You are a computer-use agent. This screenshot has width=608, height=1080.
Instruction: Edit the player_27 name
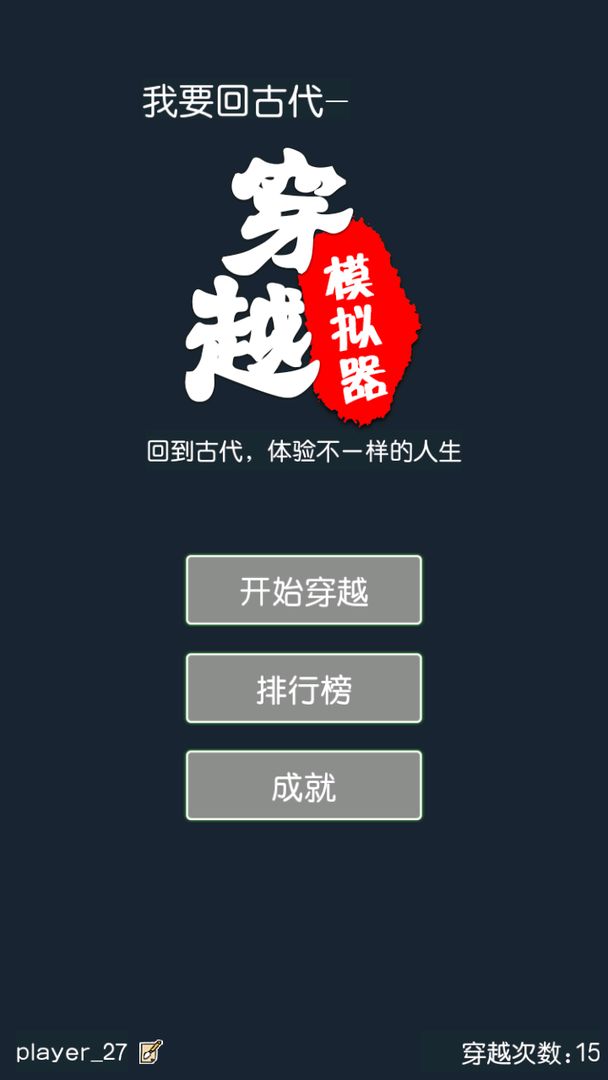pos(151,1052)
